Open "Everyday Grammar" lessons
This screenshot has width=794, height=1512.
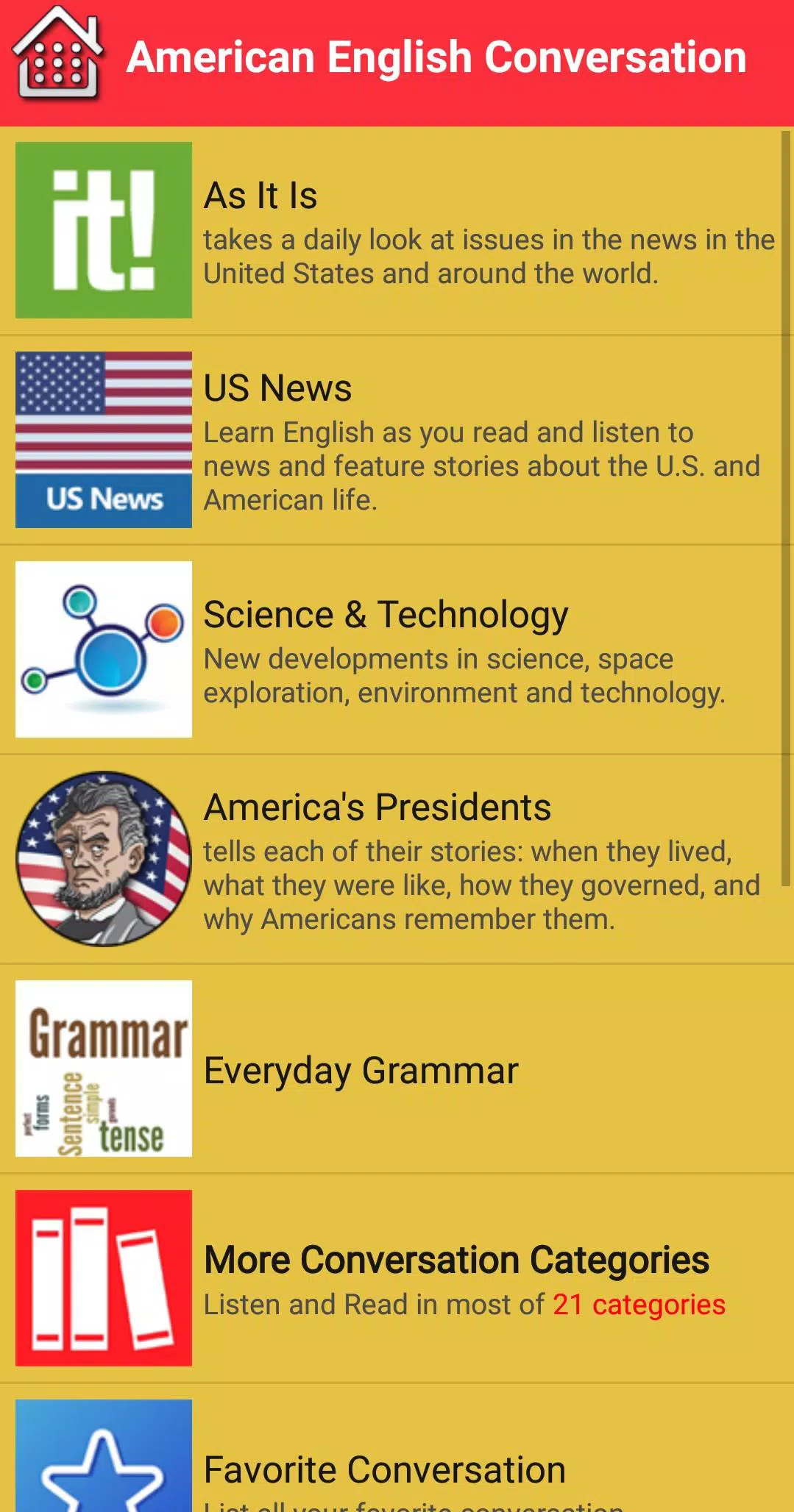[x=361, y=1071]
